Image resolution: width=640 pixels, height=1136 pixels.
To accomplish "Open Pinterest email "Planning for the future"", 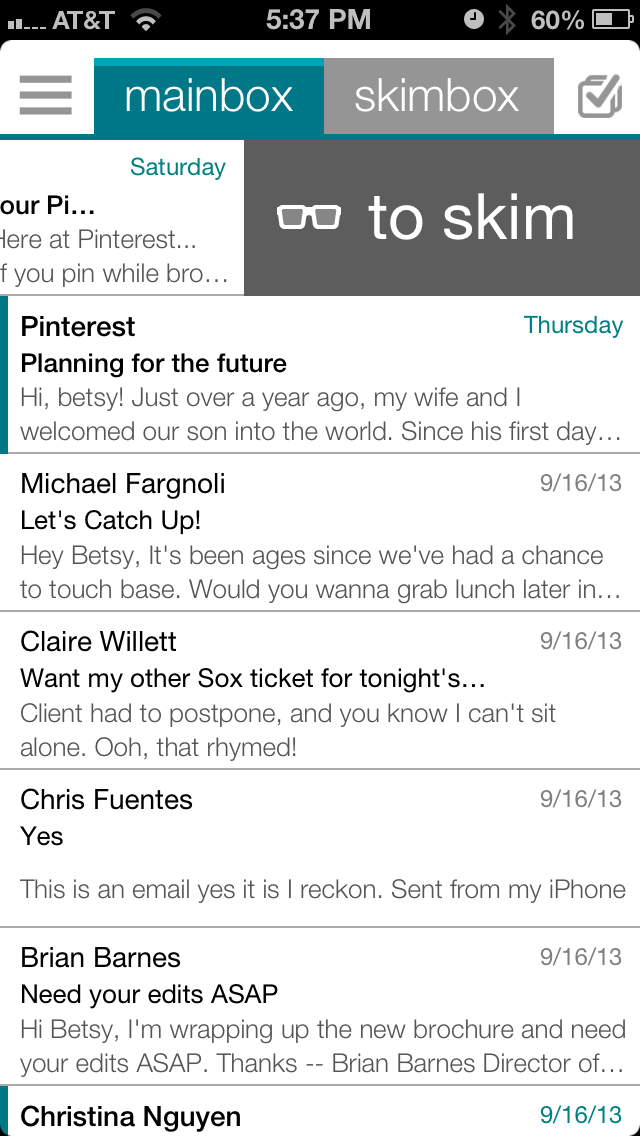I will tap(320, 376).
